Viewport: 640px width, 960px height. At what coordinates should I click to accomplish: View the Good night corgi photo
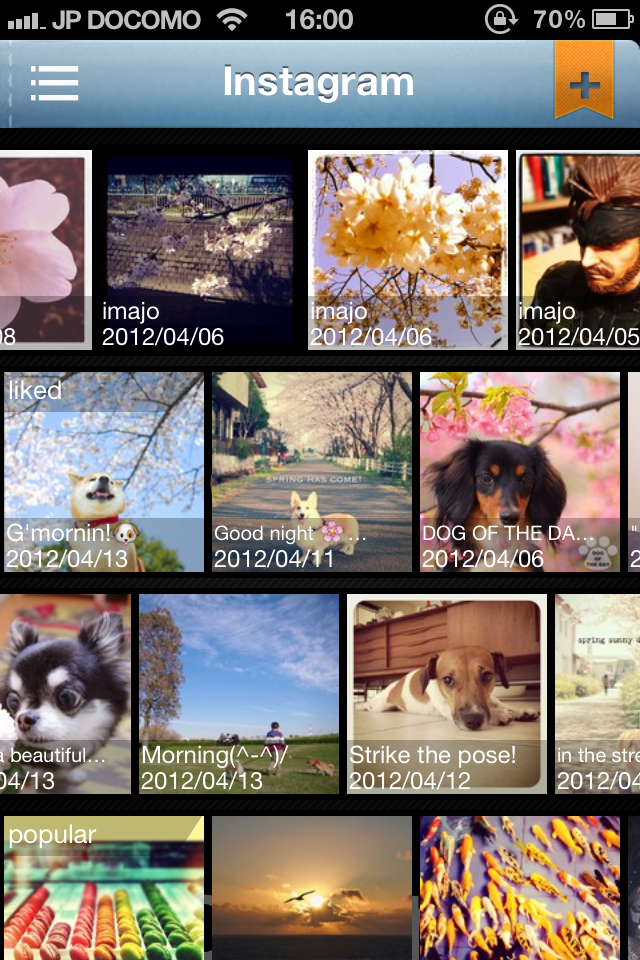[x=311, y=472]
